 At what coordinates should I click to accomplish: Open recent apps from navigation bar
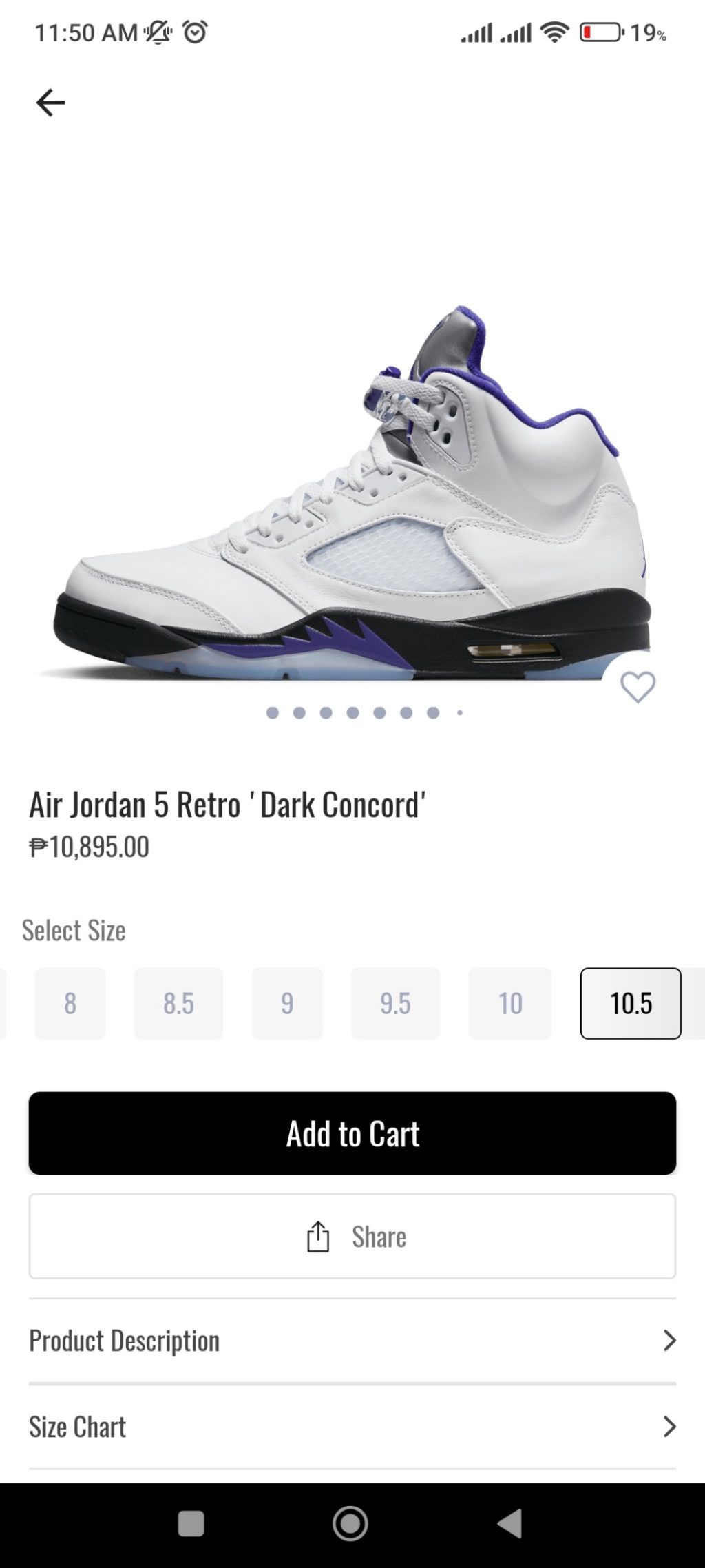[191, 1523]
